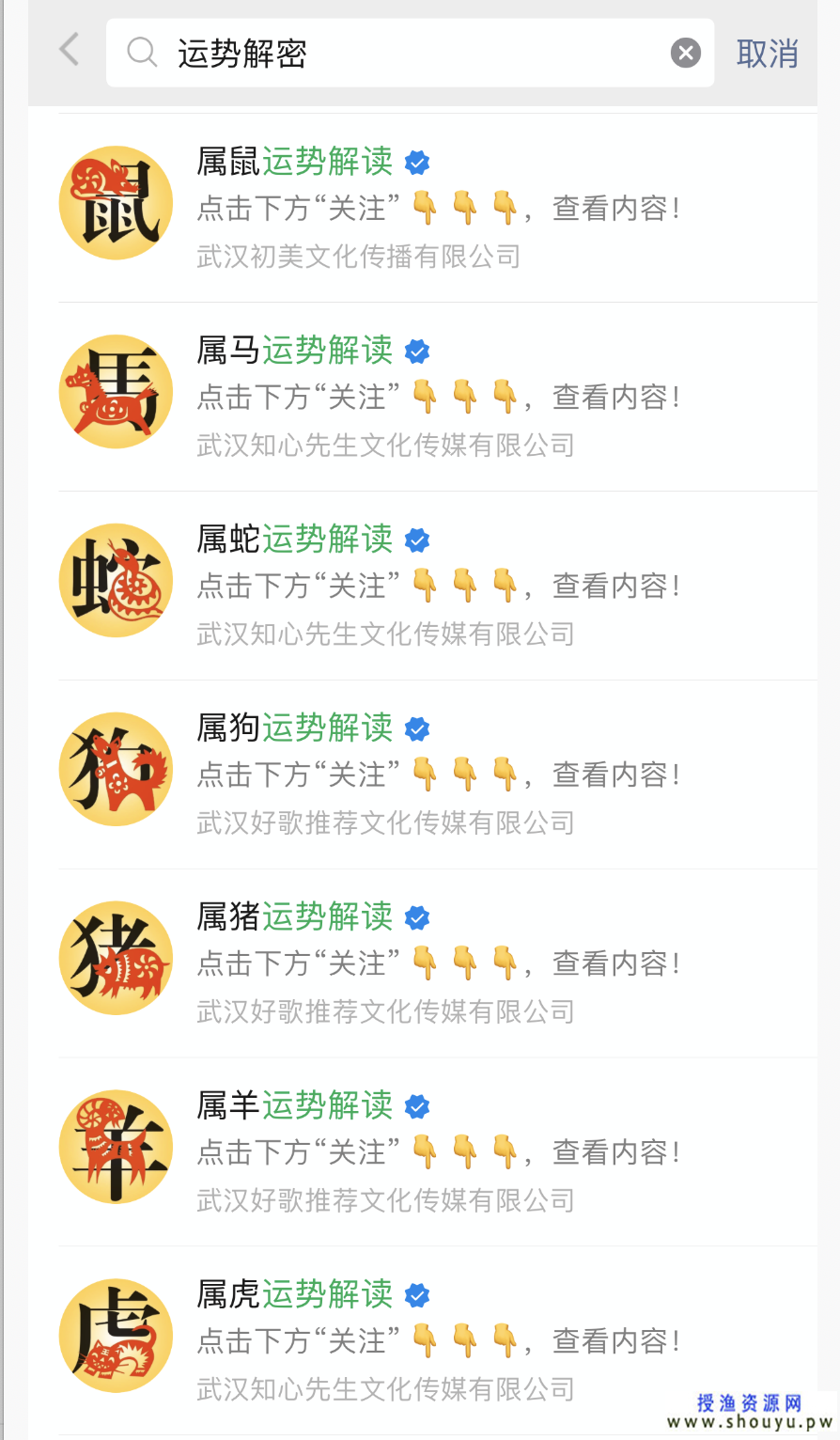Open the 属鼠运势解读 account result

[295, 163]
